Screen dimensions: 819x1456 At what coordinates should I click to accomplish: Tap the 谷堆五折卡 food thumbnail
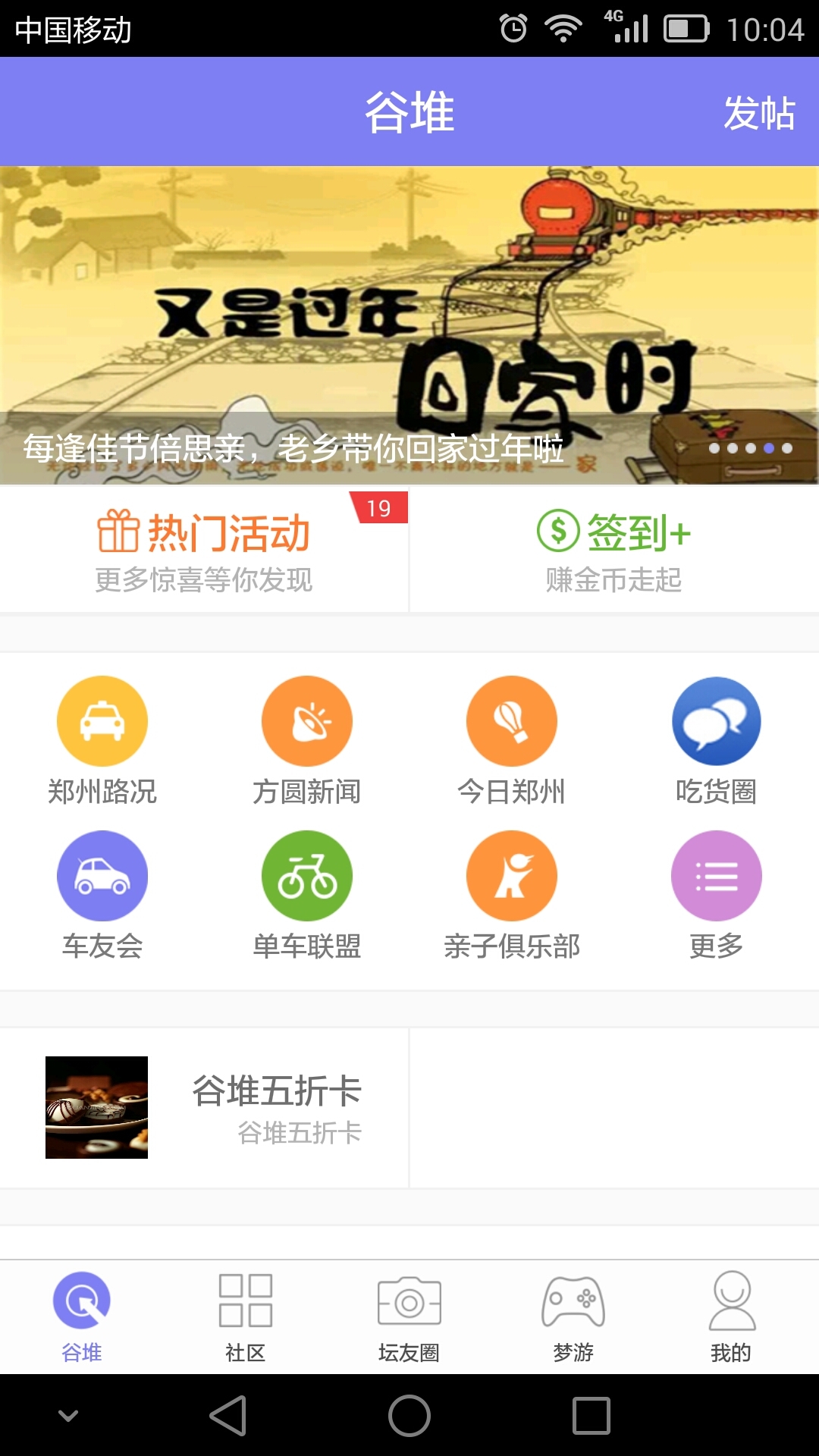click(97, 1107)
